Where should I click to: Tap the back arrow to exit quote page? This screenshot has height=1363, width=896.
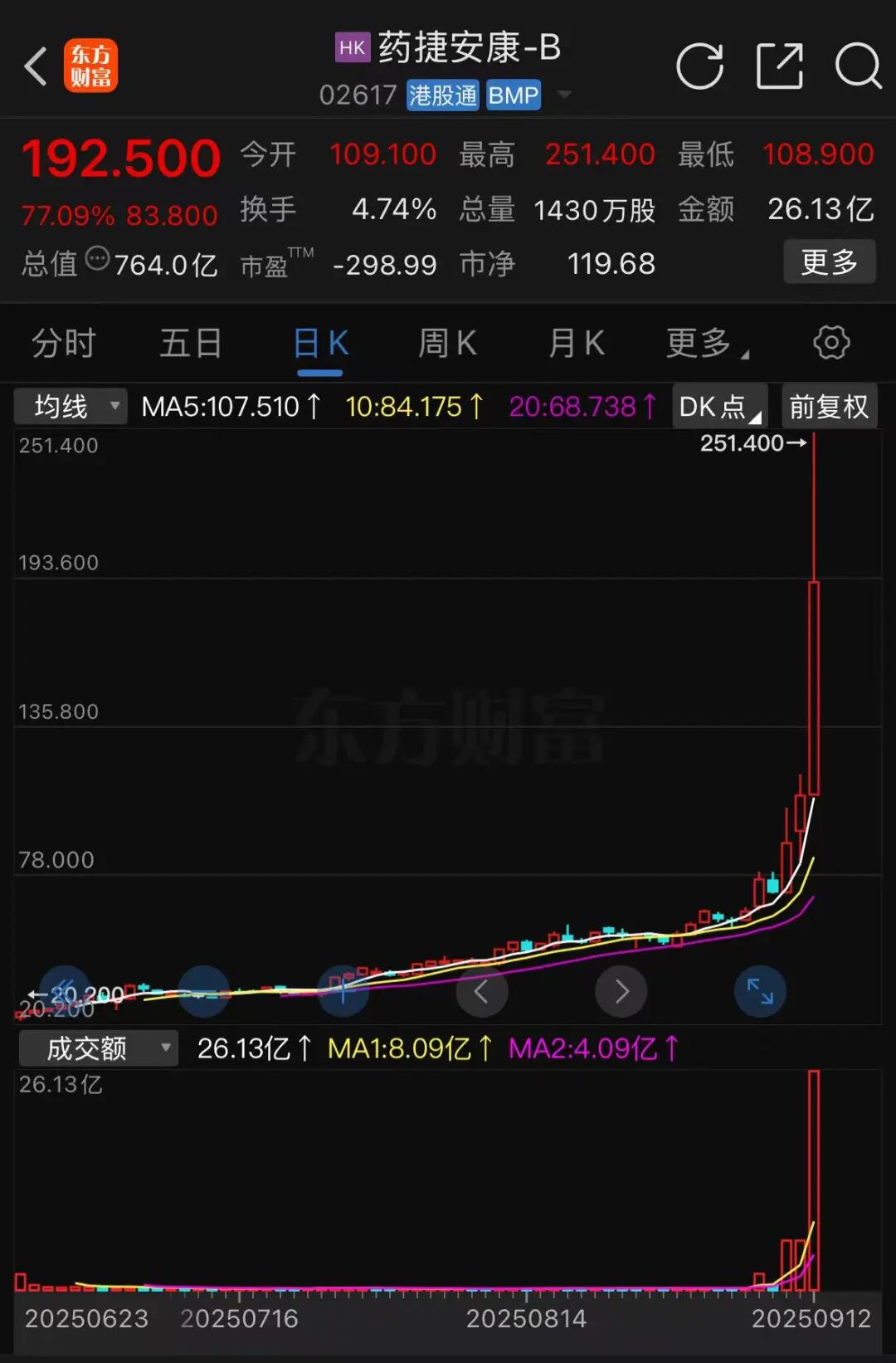(35, 66)
